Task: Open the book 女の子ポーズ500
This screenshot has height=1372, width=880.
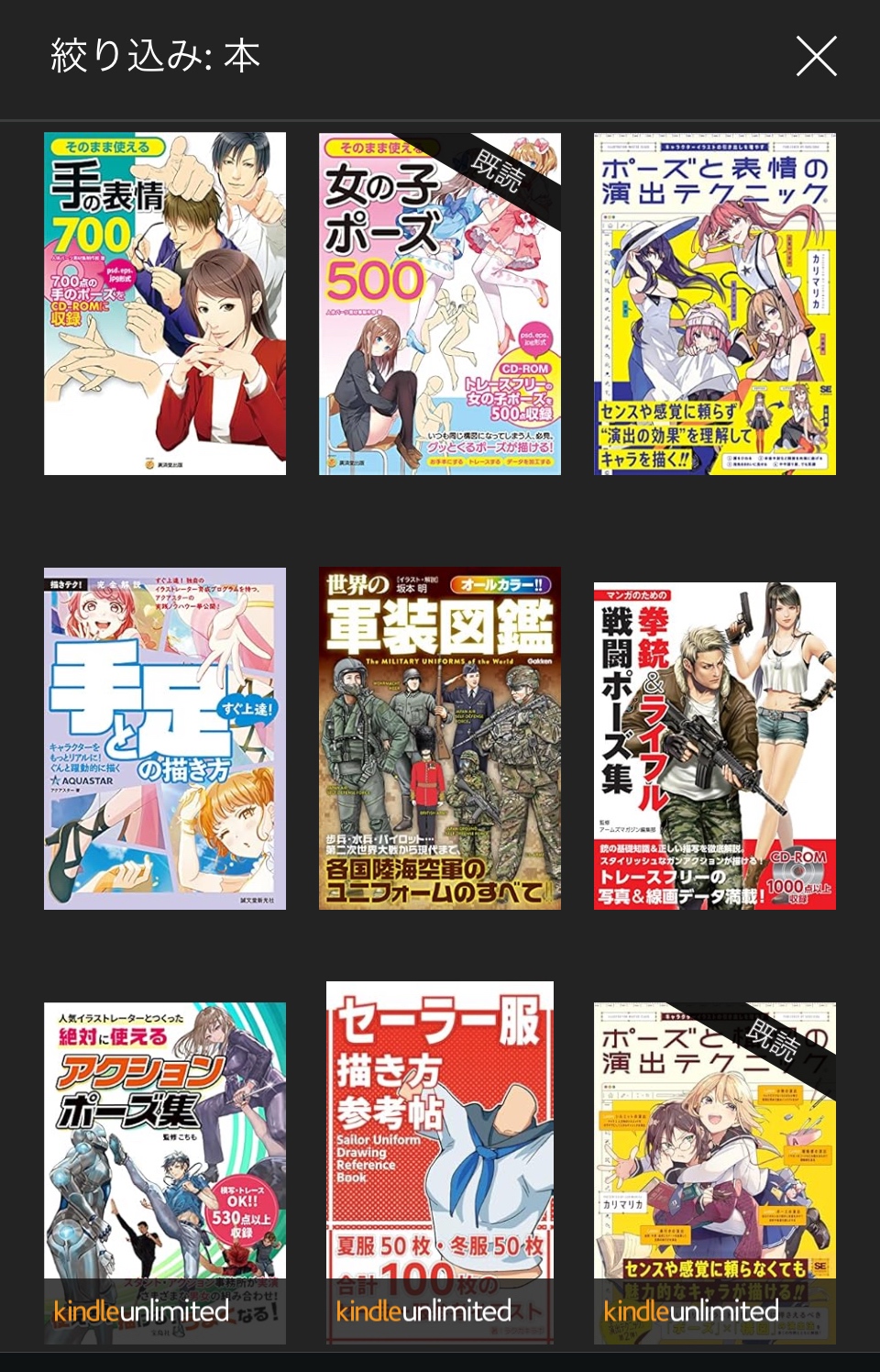Action: tap(440, 304)
